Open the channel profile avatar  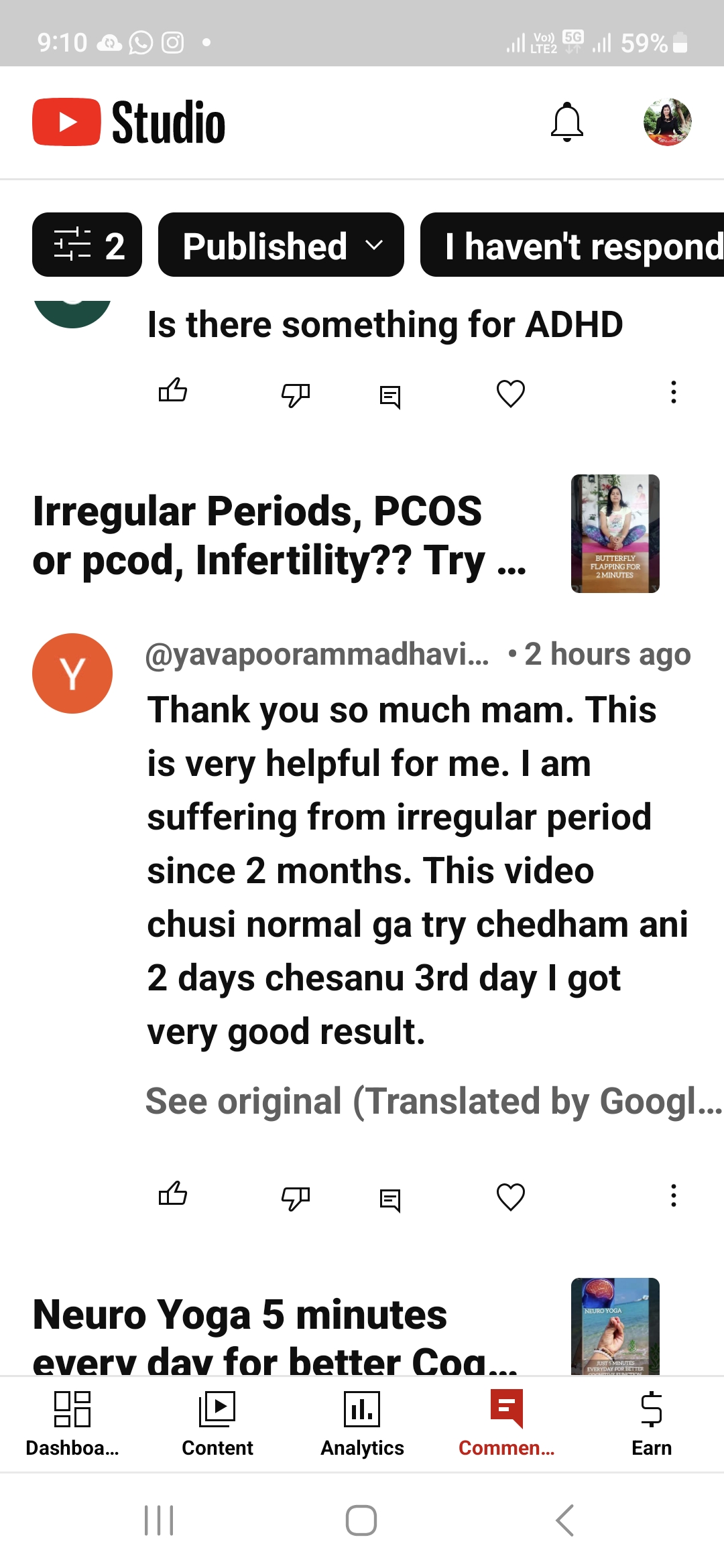pos(668,123)
